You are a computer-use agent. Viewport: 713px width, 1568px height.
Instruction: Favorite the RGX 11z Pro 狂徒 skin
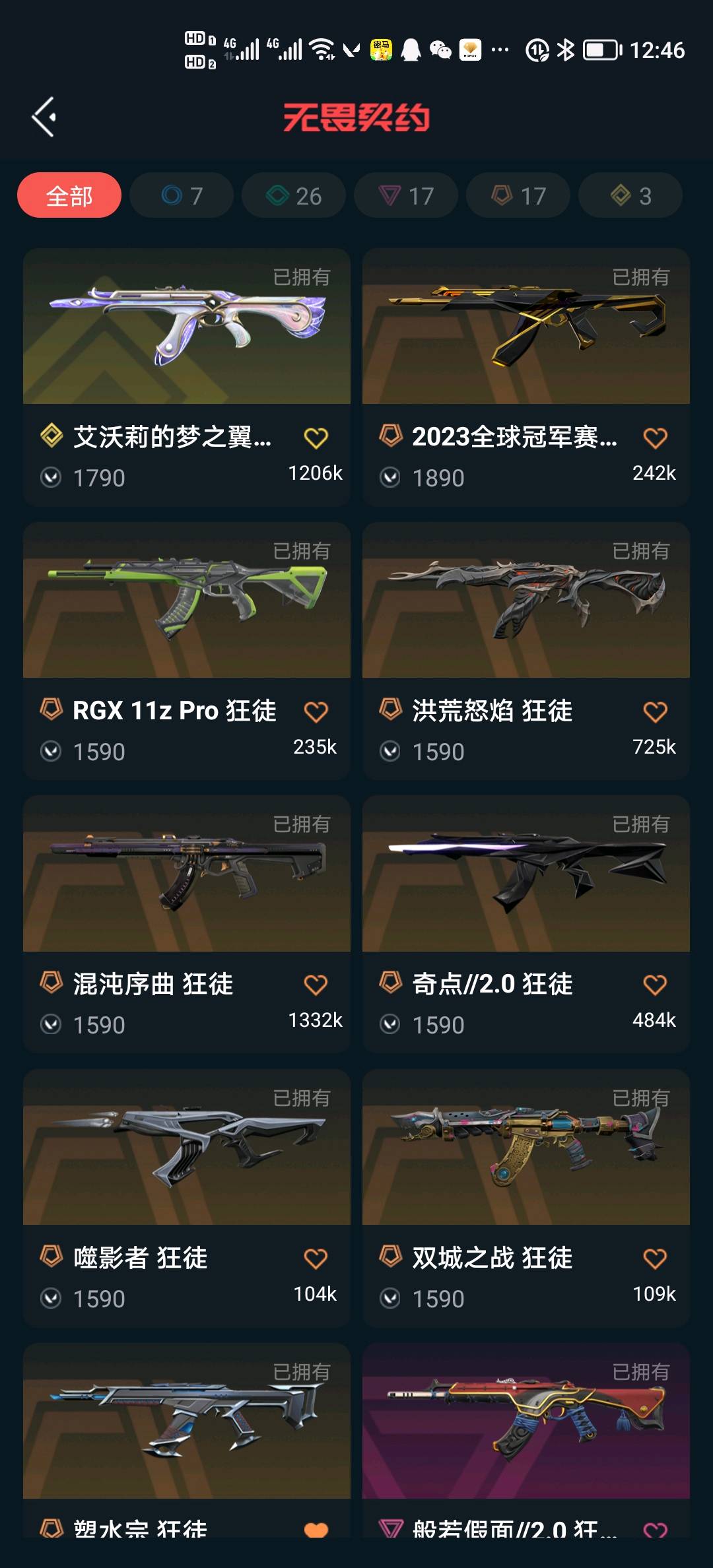pos(316,712)
